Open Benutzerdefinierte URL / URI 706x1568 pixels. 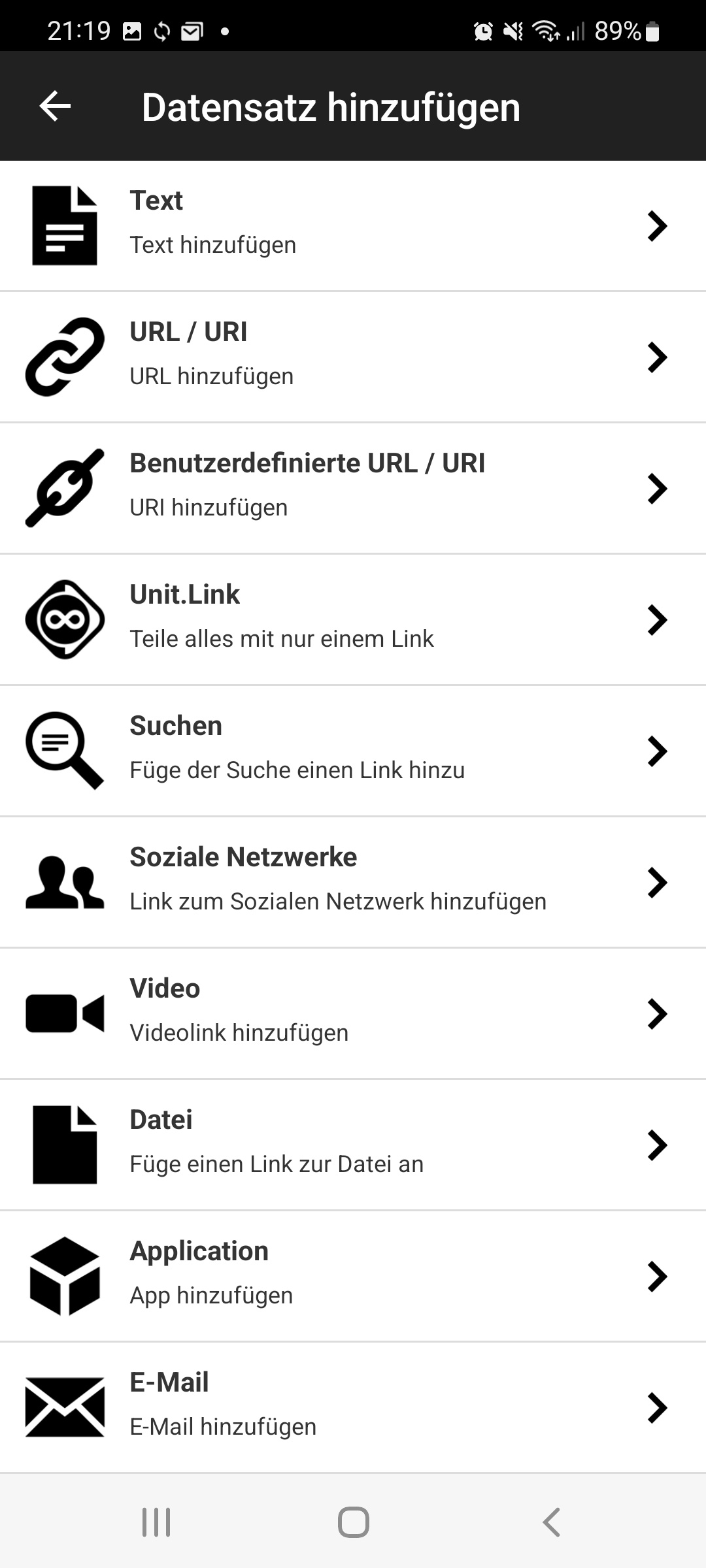click(353, 488)
